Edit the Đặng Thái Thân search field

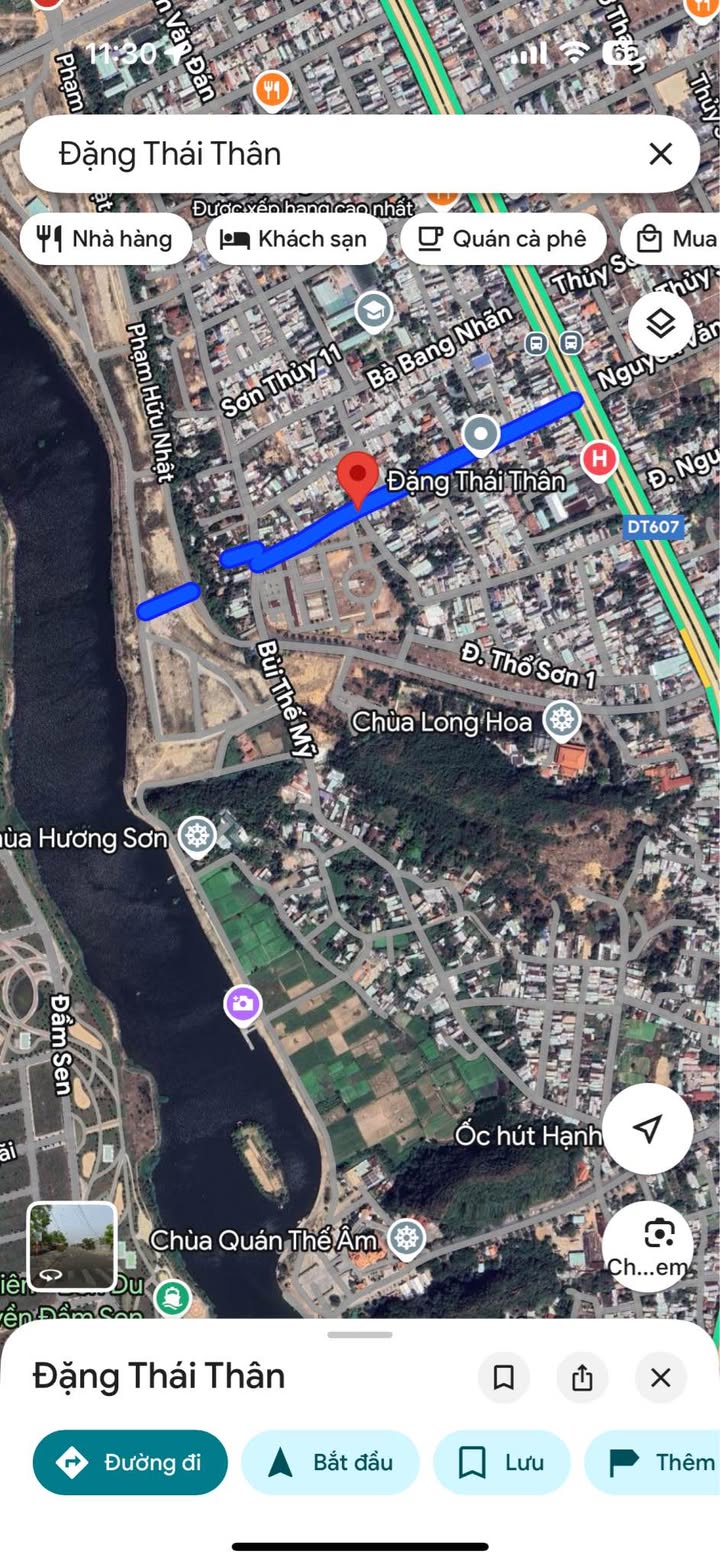pos(330,154)
